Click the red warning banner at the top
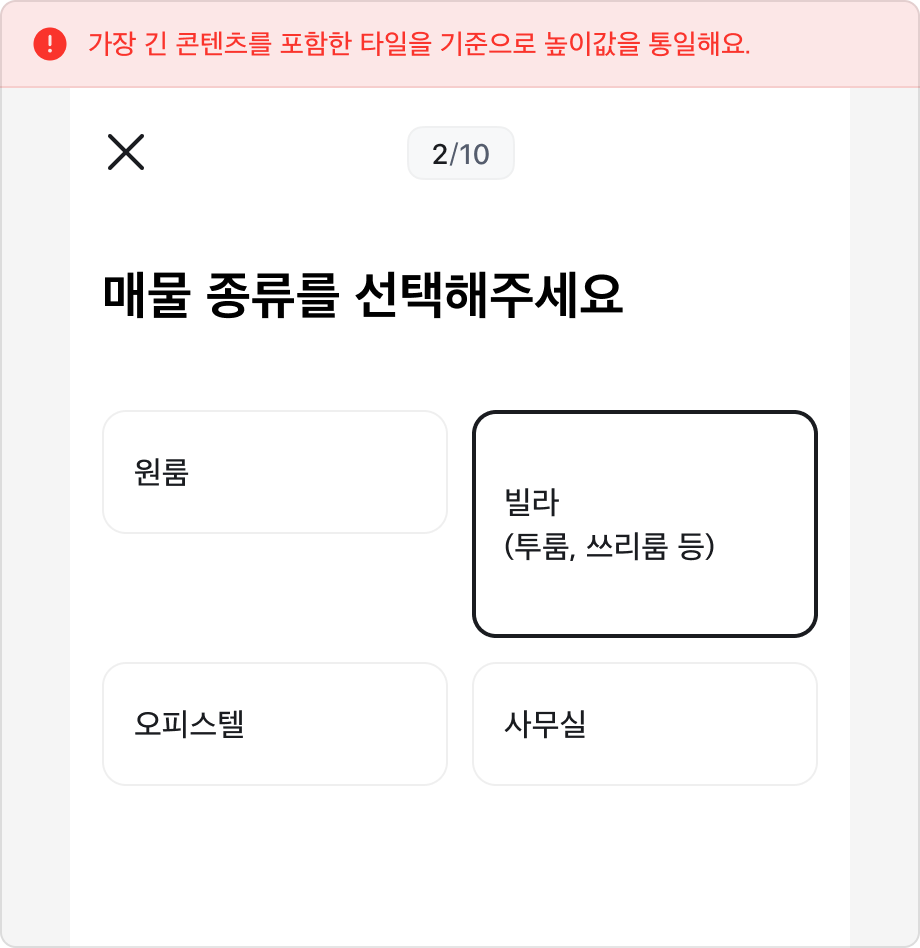The width and height of the screenshot is (920, 948). click(x=460, y=45)
